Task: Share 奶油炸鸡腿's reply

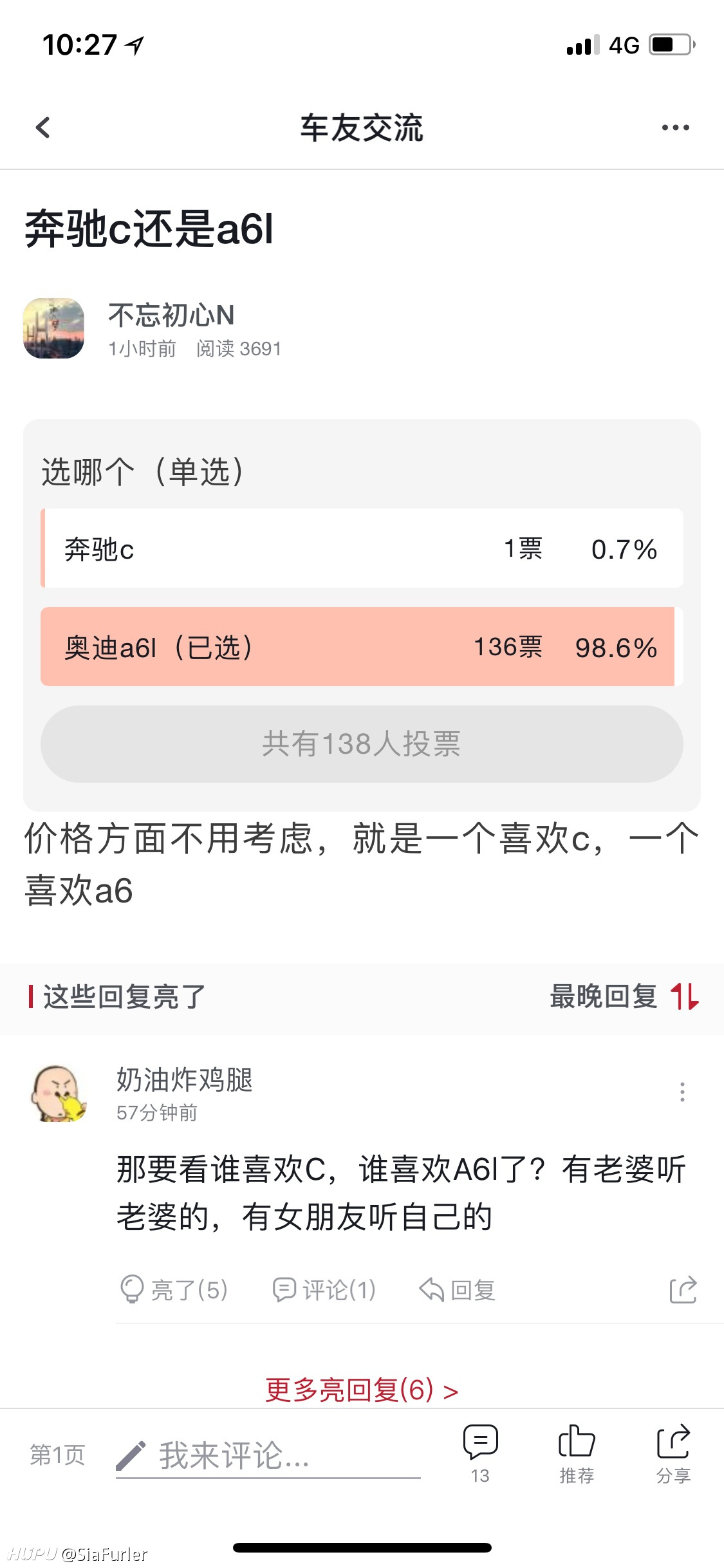Action: pyautogui.click(x=683, y=1289)
